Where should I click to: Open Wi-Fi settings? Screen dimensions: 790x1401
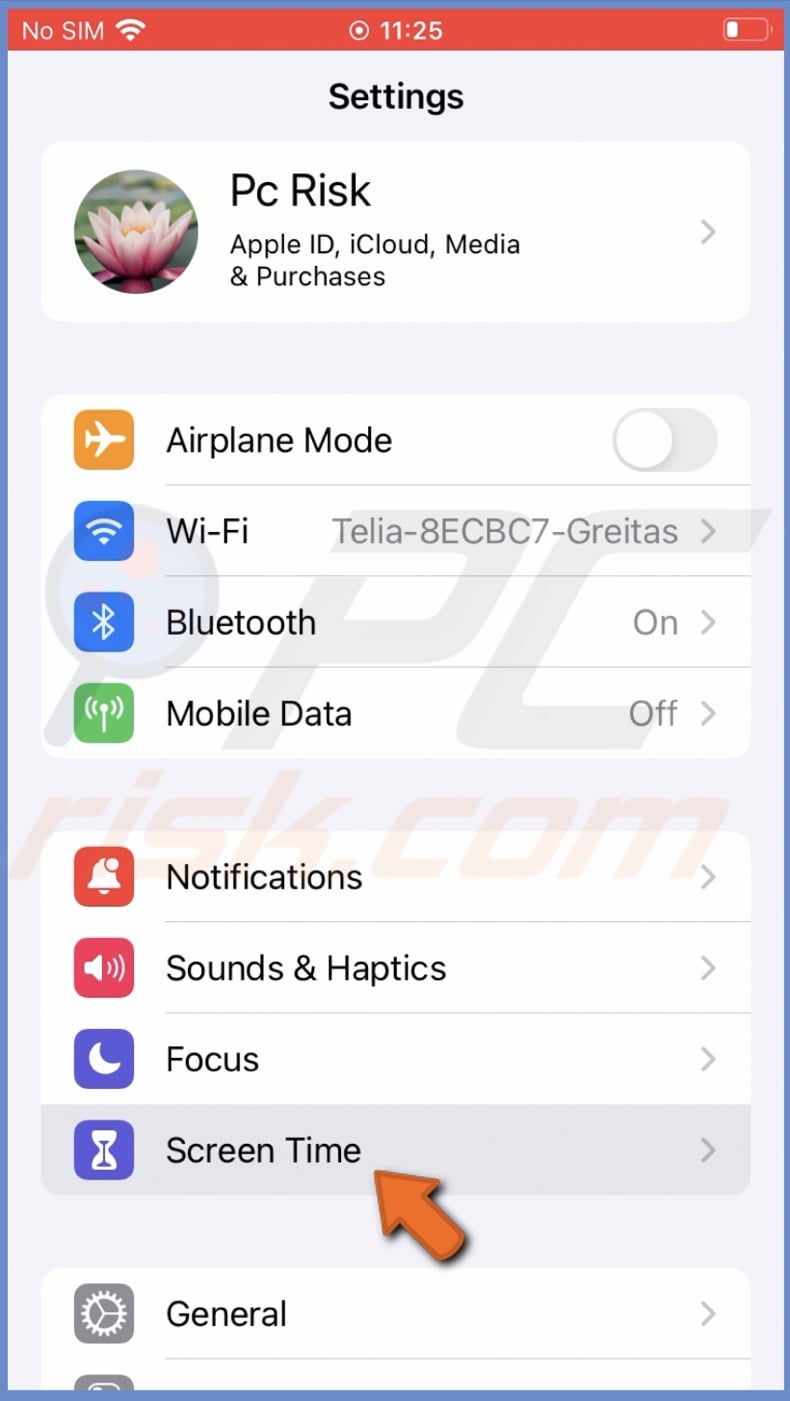[395, 531]
